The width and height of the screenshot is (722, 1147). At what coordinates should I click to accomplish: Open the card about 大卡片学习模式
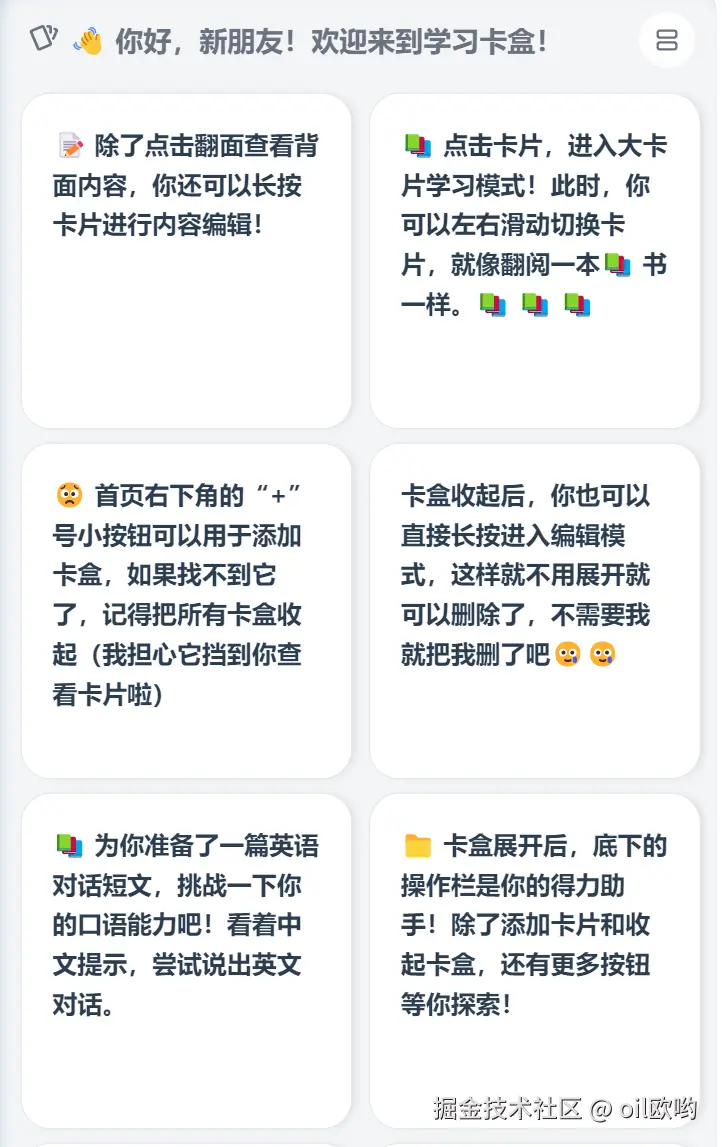click(x=535, y=261)
